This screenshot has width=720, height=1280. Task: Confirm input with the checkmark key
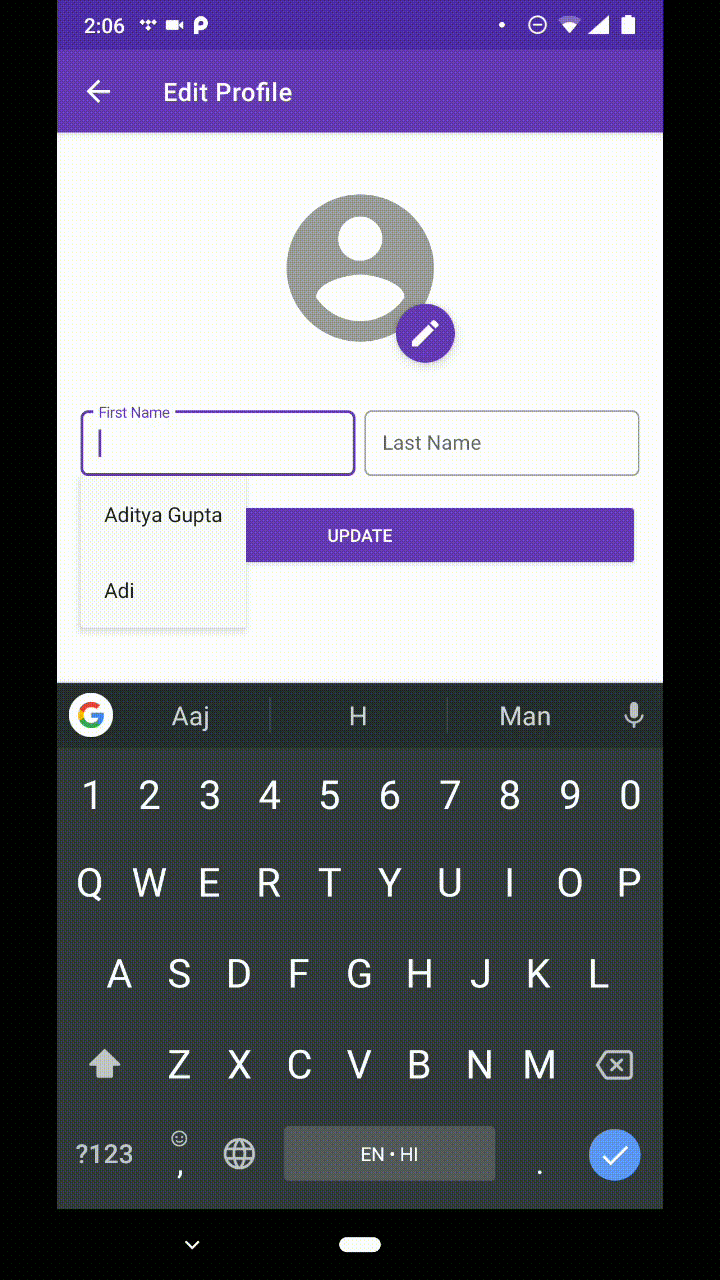[614, 1154]
